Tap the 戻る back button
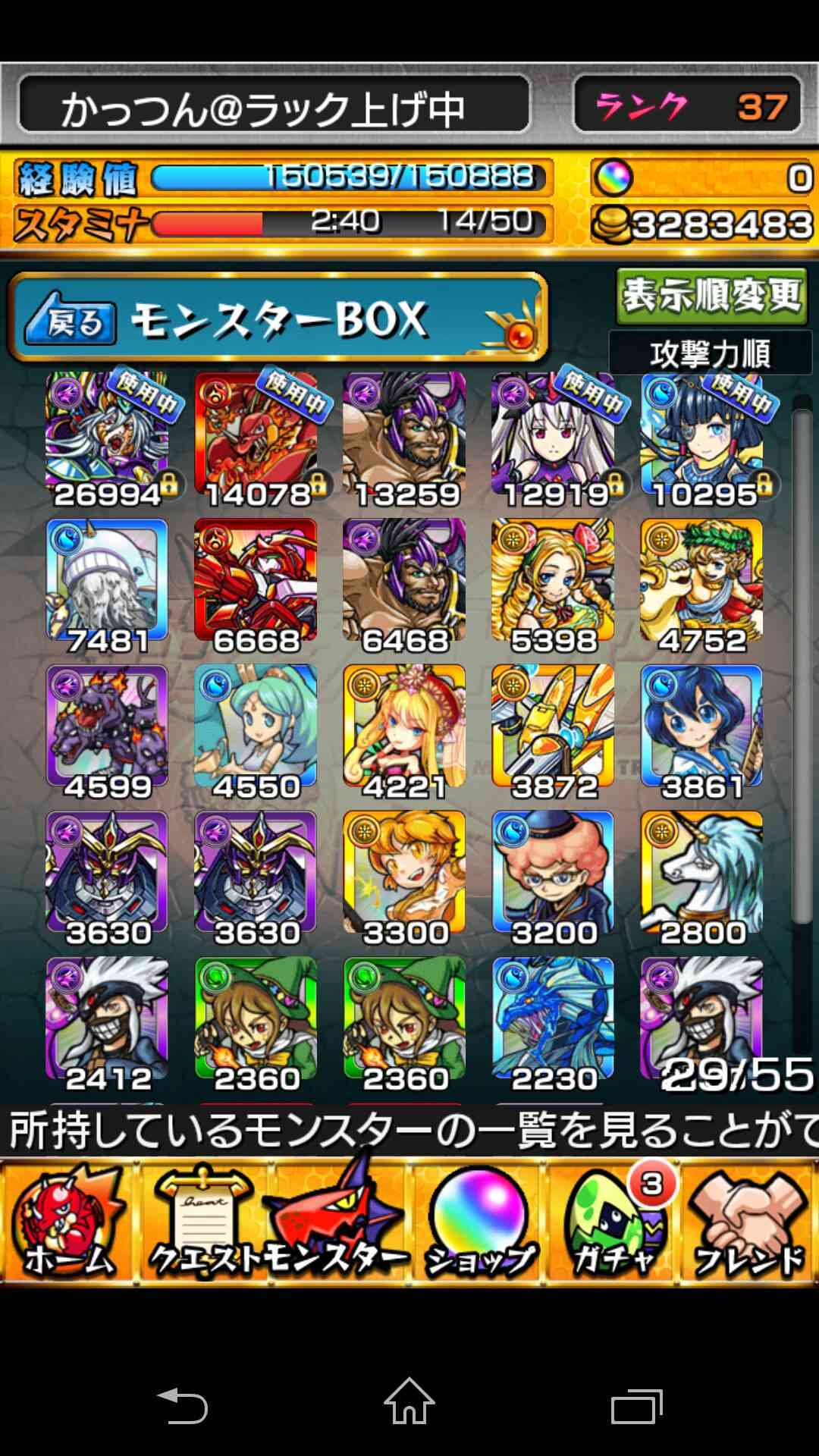The width and height of the screenshot is (819, 1456). click(71, 322)
